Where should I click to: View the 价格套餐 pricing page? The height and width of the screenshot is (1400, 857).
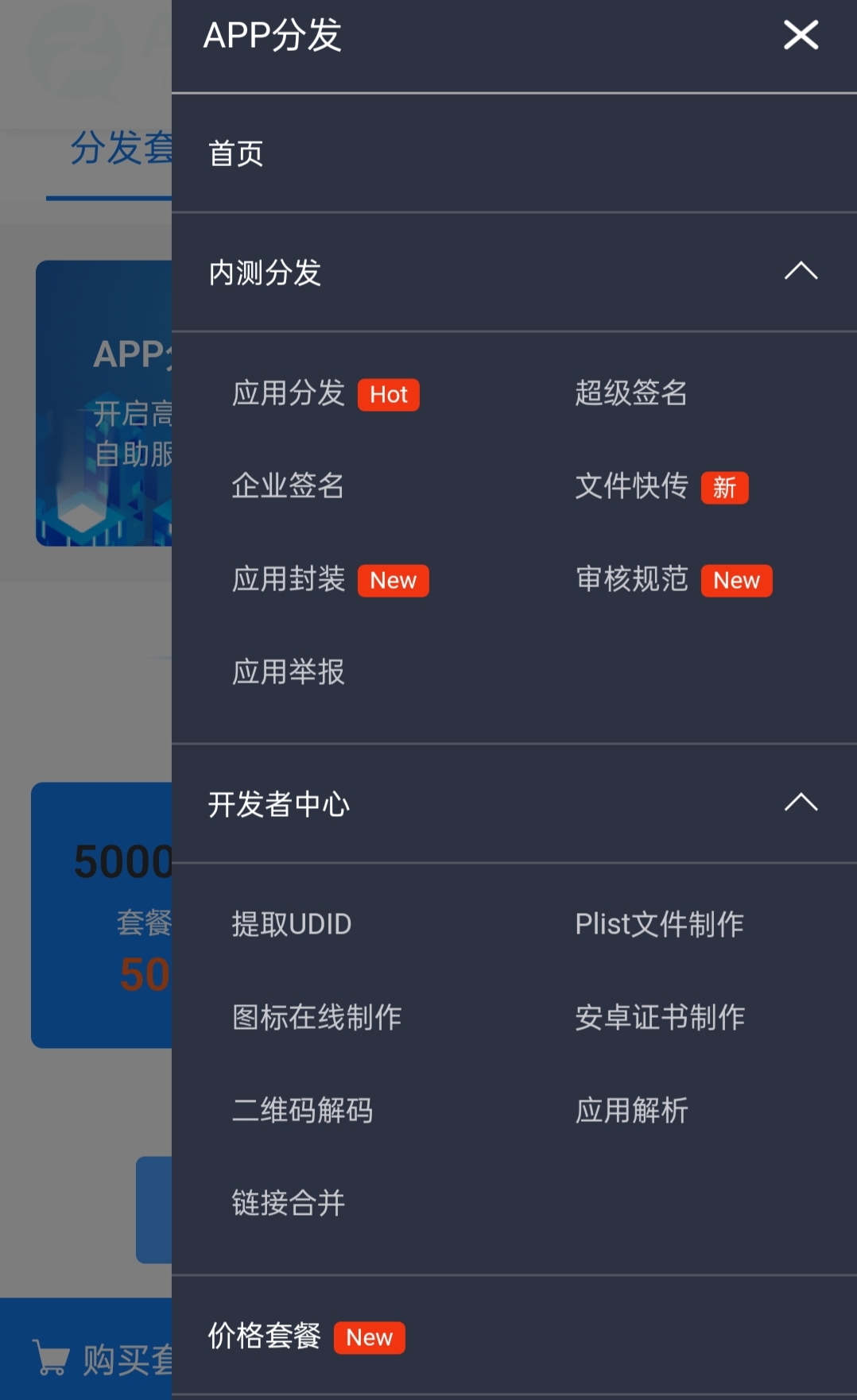click(264, 1337)
